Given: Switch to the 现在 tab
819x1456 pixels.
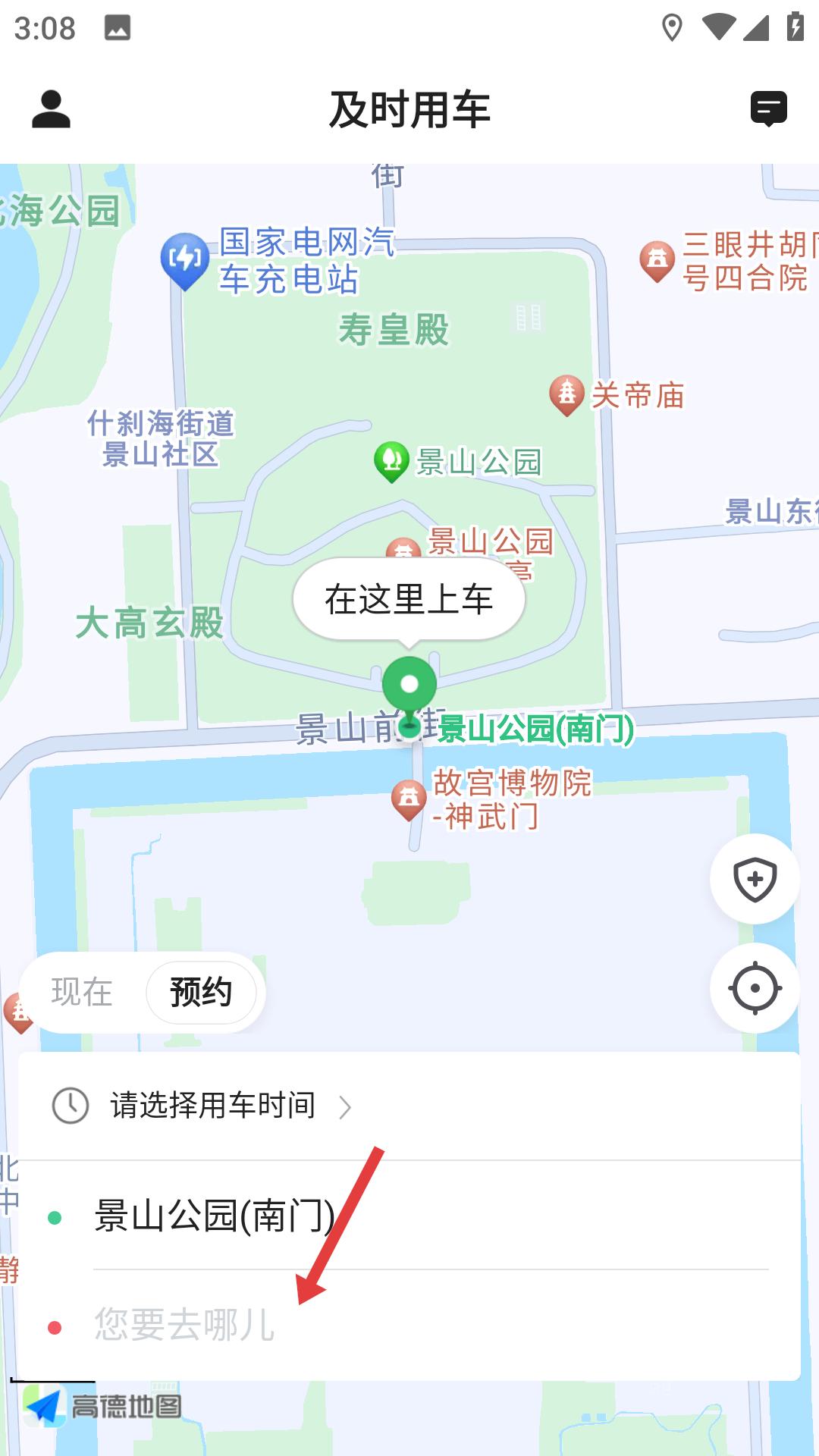Looking at the screenshot, I should tap(81, 991).
